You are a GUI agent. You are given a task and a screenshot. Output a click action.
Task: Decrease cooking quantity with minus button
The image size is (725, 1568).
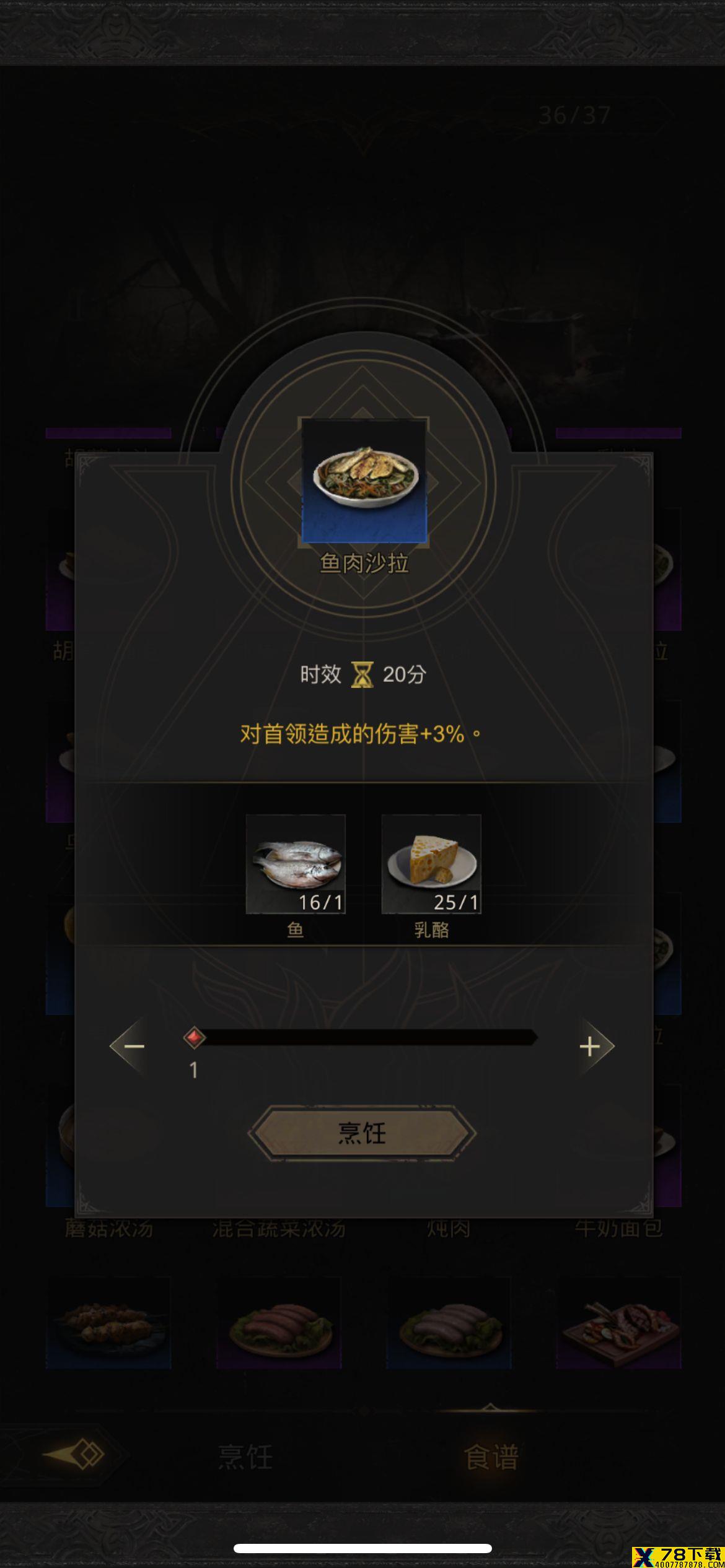pos(134,1047)
